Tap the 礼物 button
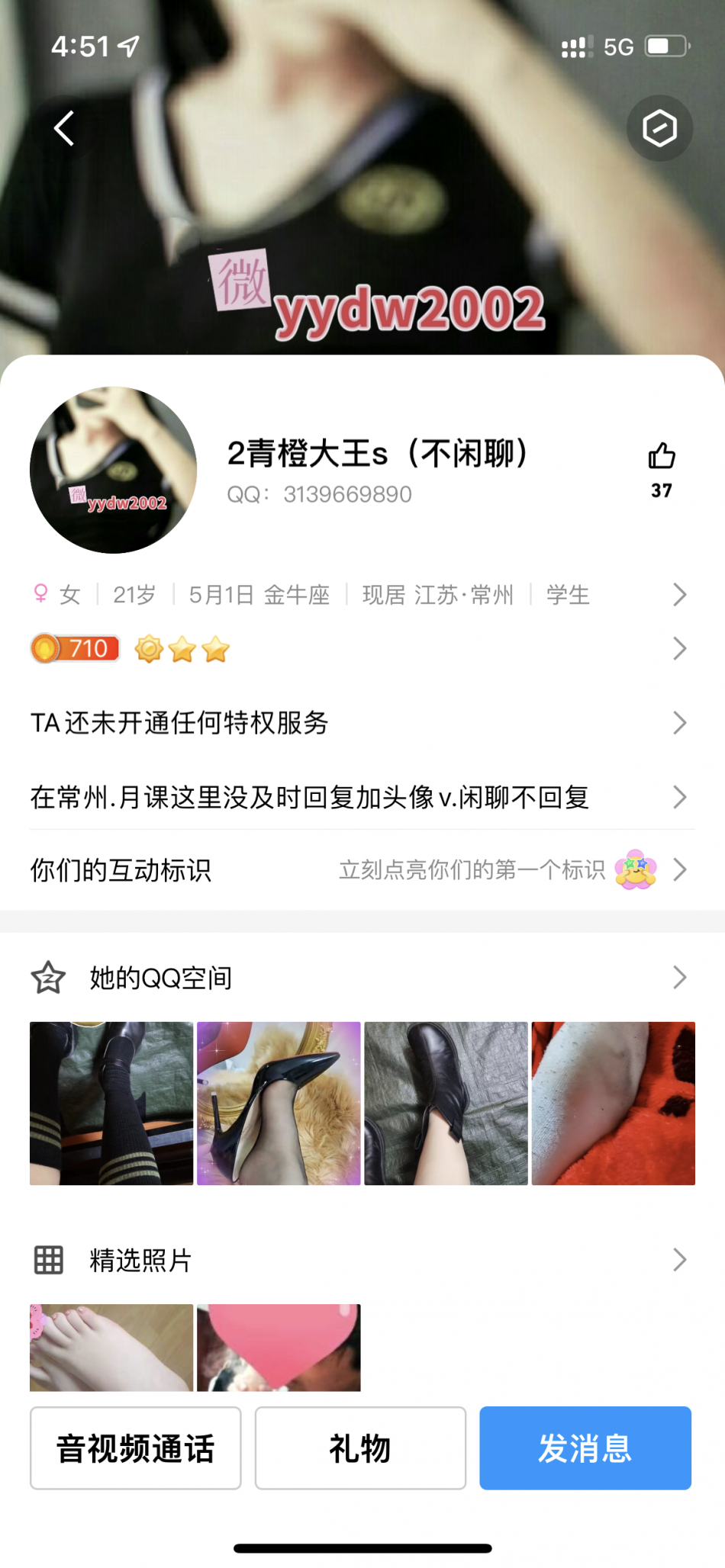 pyautogui.click(x=360, y=1448)
